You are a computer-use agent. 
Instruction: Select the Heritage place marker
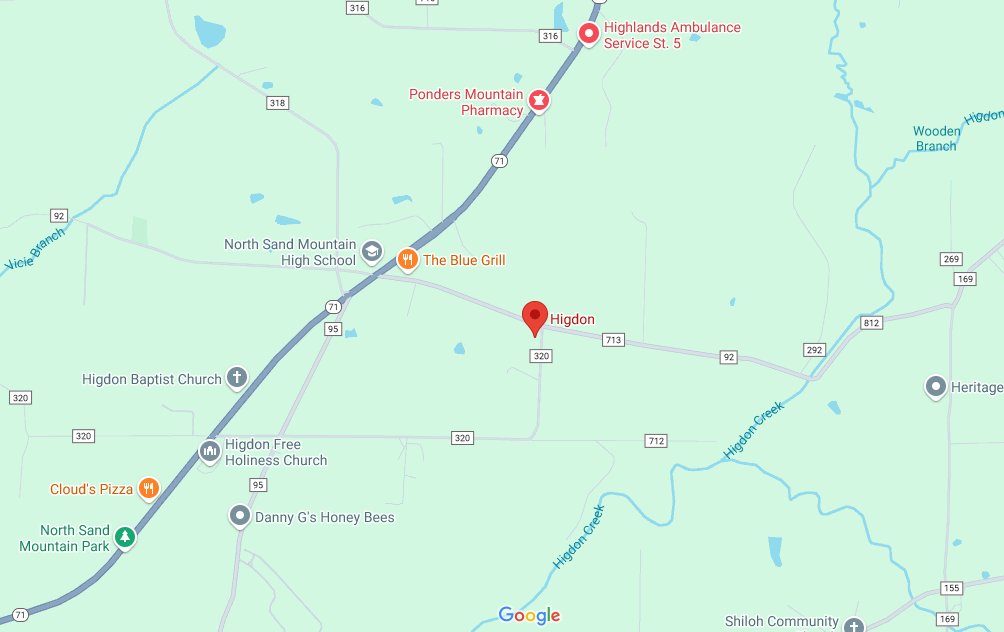(936, 386)
